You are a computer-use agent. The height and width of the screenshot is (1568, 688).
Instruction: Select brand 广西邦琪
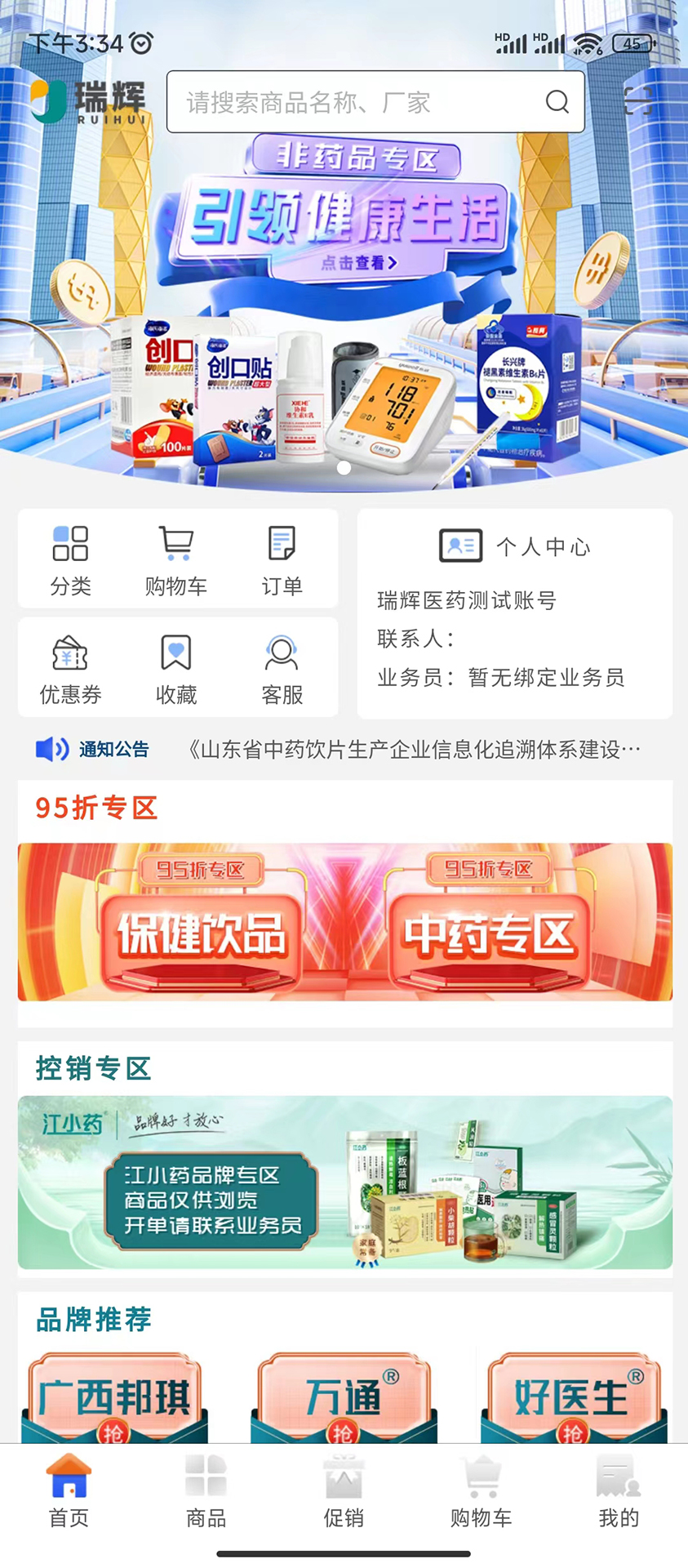click(114, 1397)
